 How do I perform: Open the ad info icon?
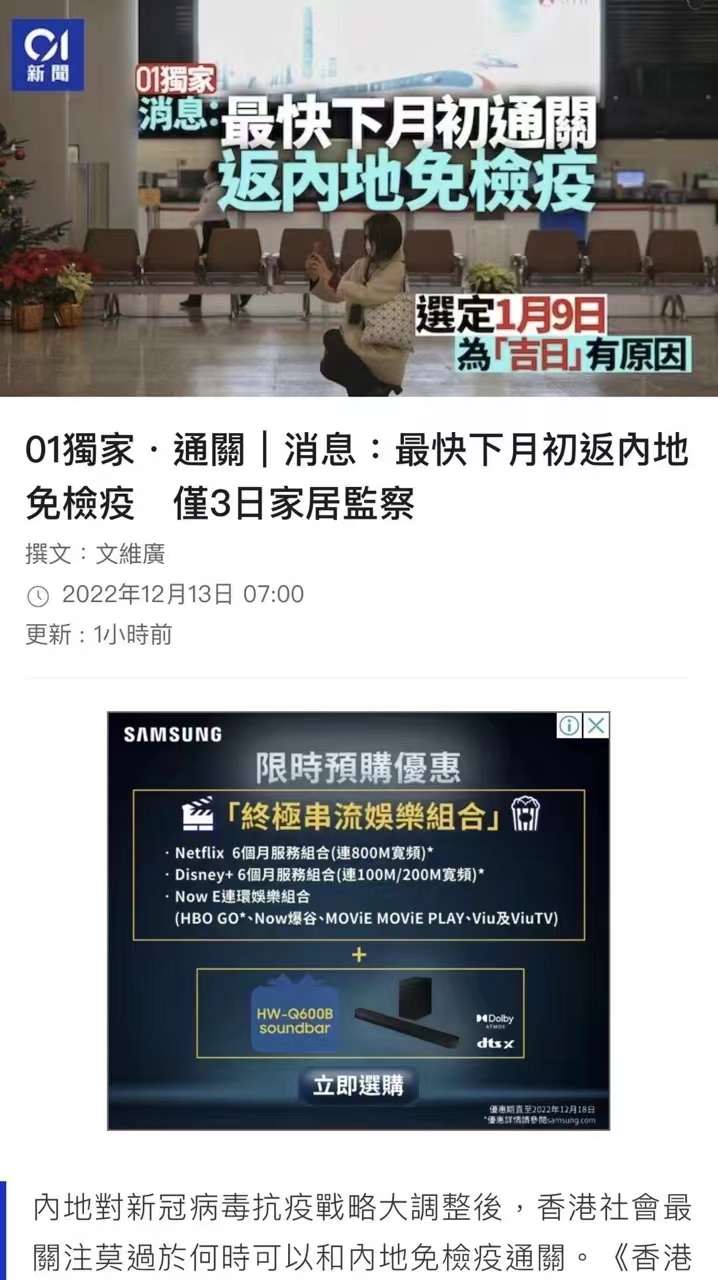pyautogui.click(x=569, y=726)
